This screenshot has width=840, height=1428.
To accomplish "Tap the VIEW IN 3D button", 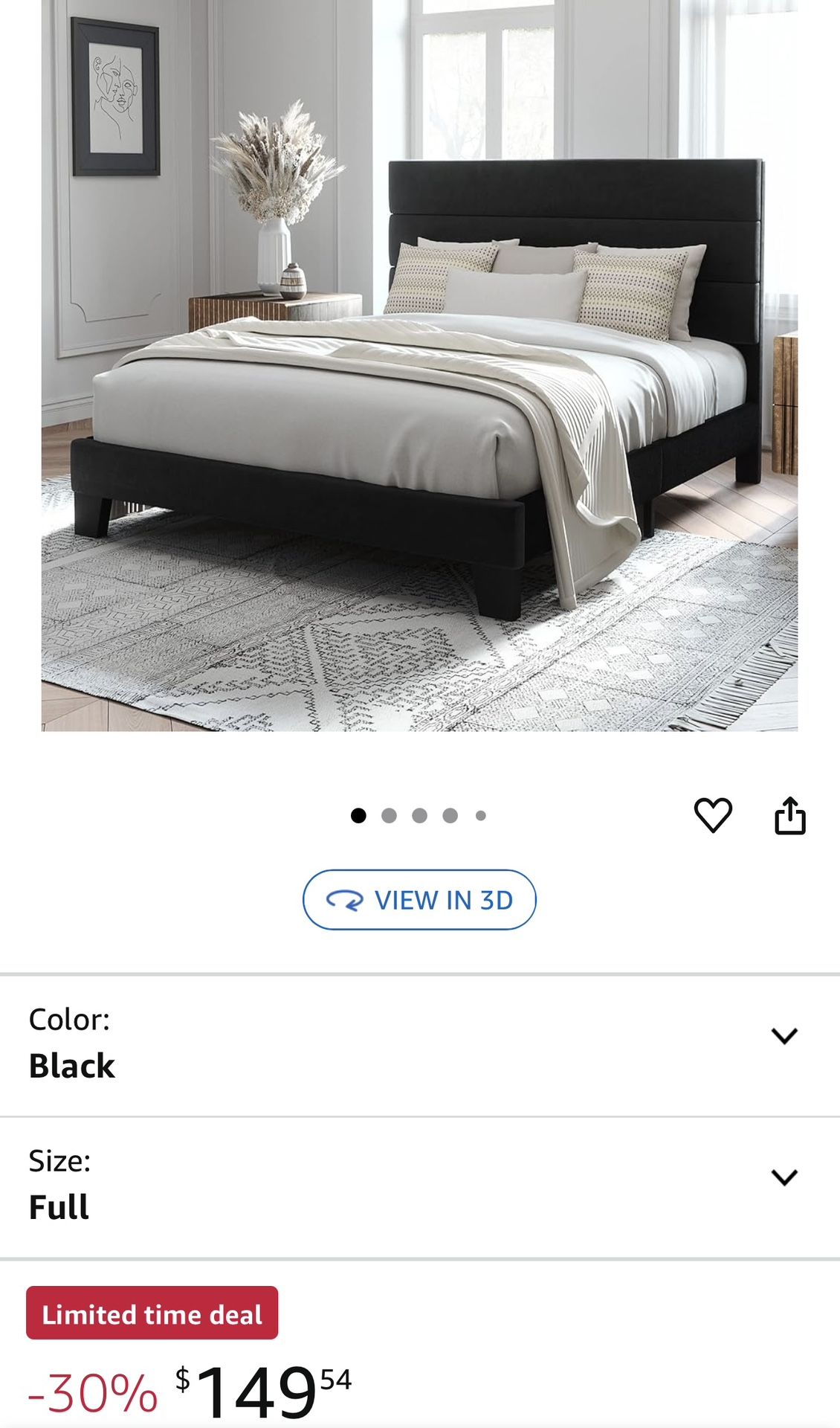I will click(x=419, y=900).
